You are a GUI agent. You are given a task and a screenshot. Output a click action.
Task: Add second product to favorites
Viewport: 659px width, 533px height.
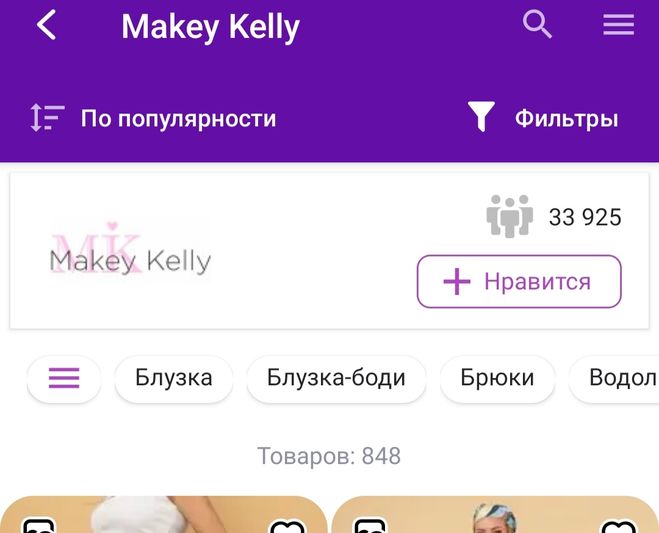tap(618, 526)
